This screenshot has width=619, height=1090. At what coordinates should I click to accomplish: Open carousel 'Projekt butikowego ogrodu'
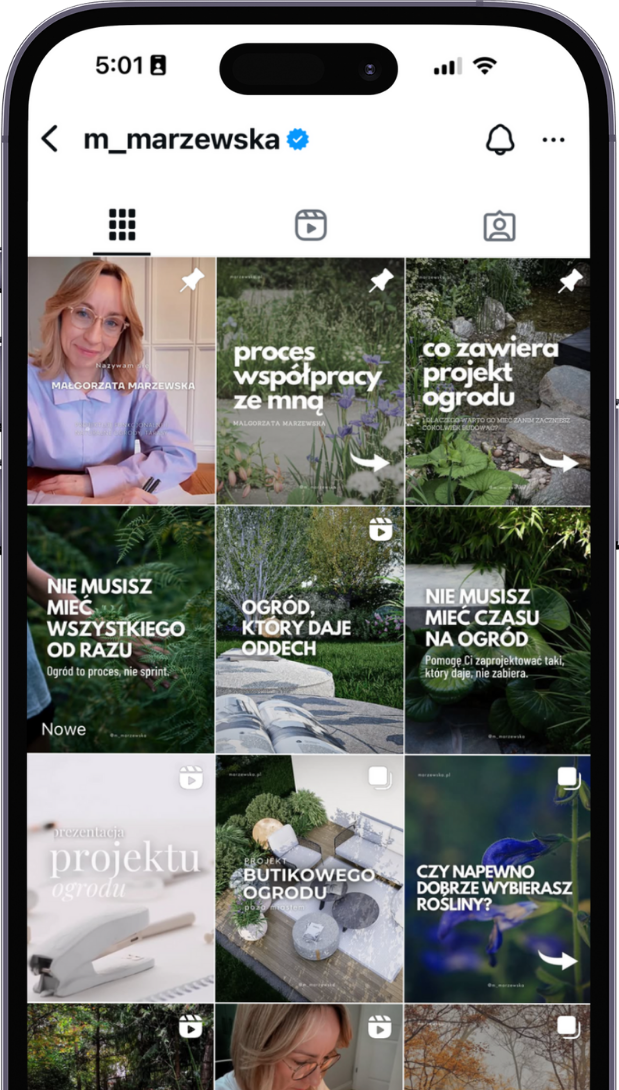coord(310,878)
